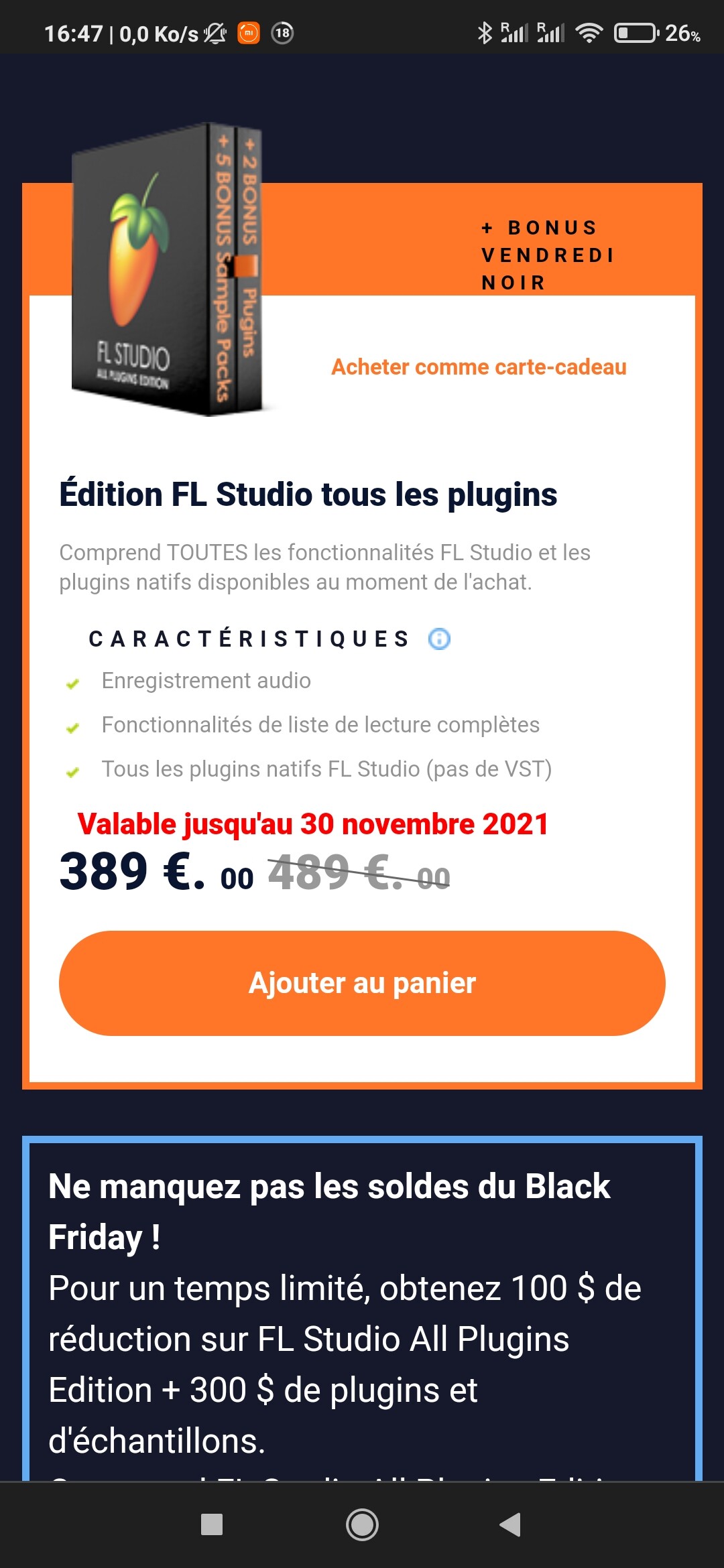Screen dimensions: 724x1568
Task: Open the info icon beside Caractéristiques
Action: pos(439,639)
